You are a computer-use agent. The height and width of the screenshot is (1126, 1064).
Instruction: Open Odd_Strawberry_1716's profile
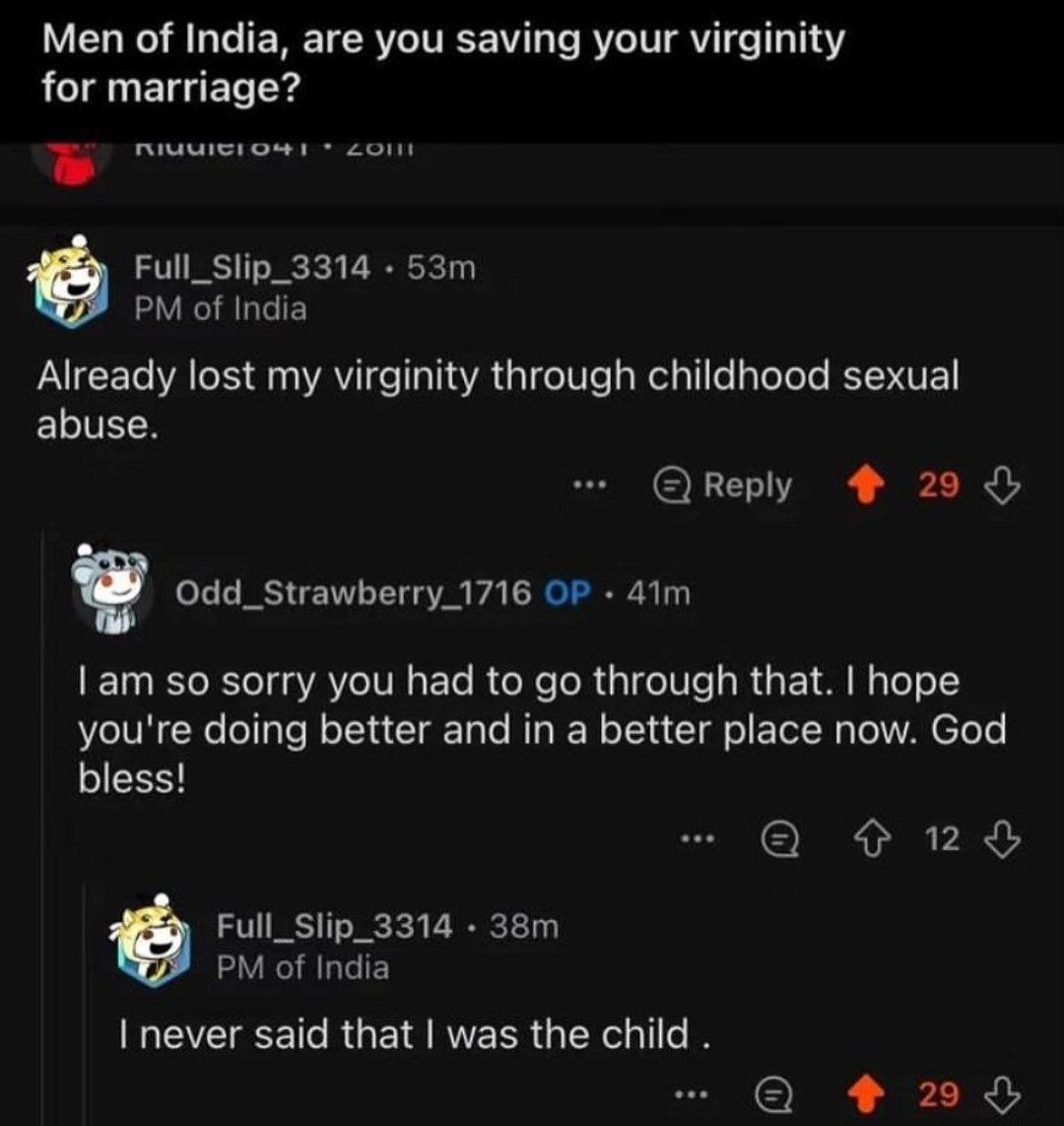(354, 592)
